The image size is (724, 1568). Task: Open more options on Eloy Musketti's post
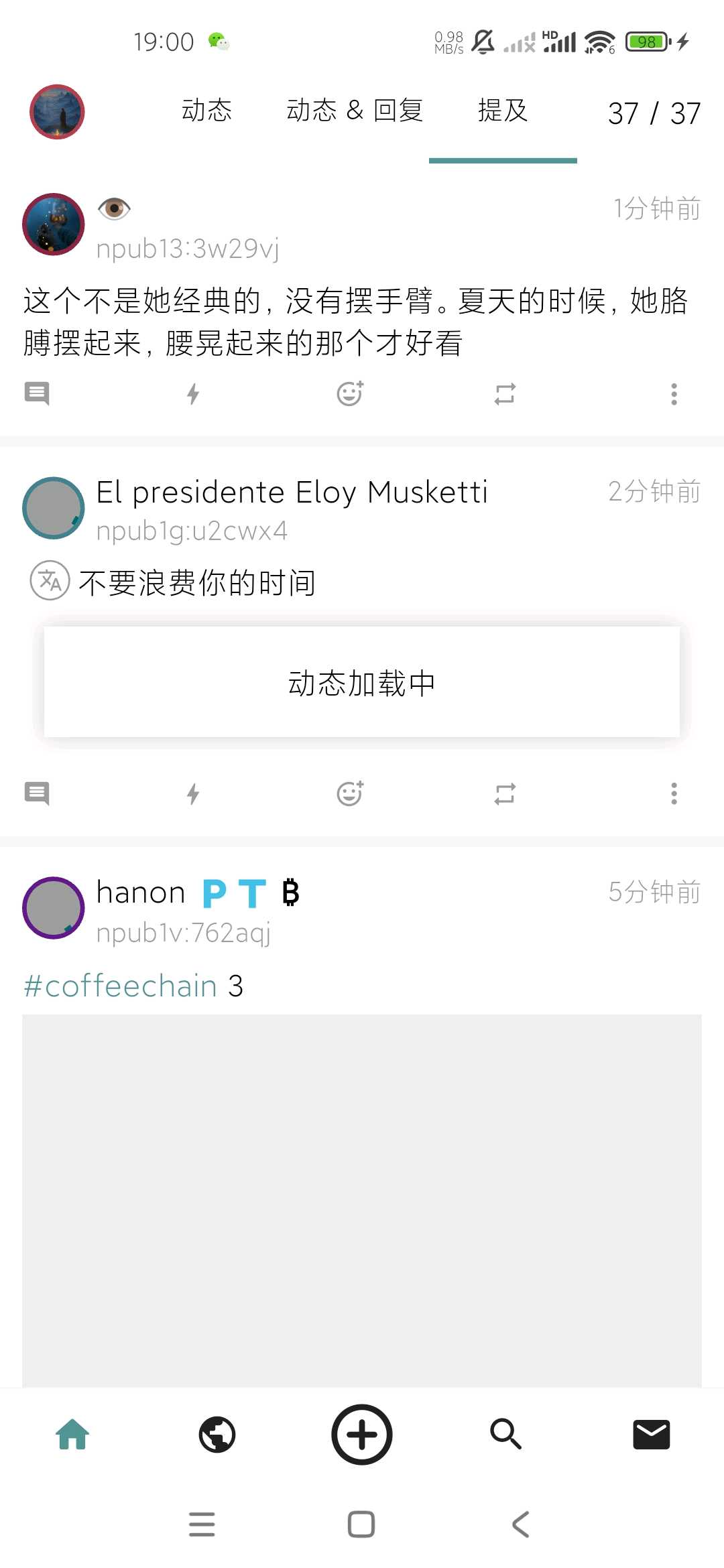tap(674, 793)
